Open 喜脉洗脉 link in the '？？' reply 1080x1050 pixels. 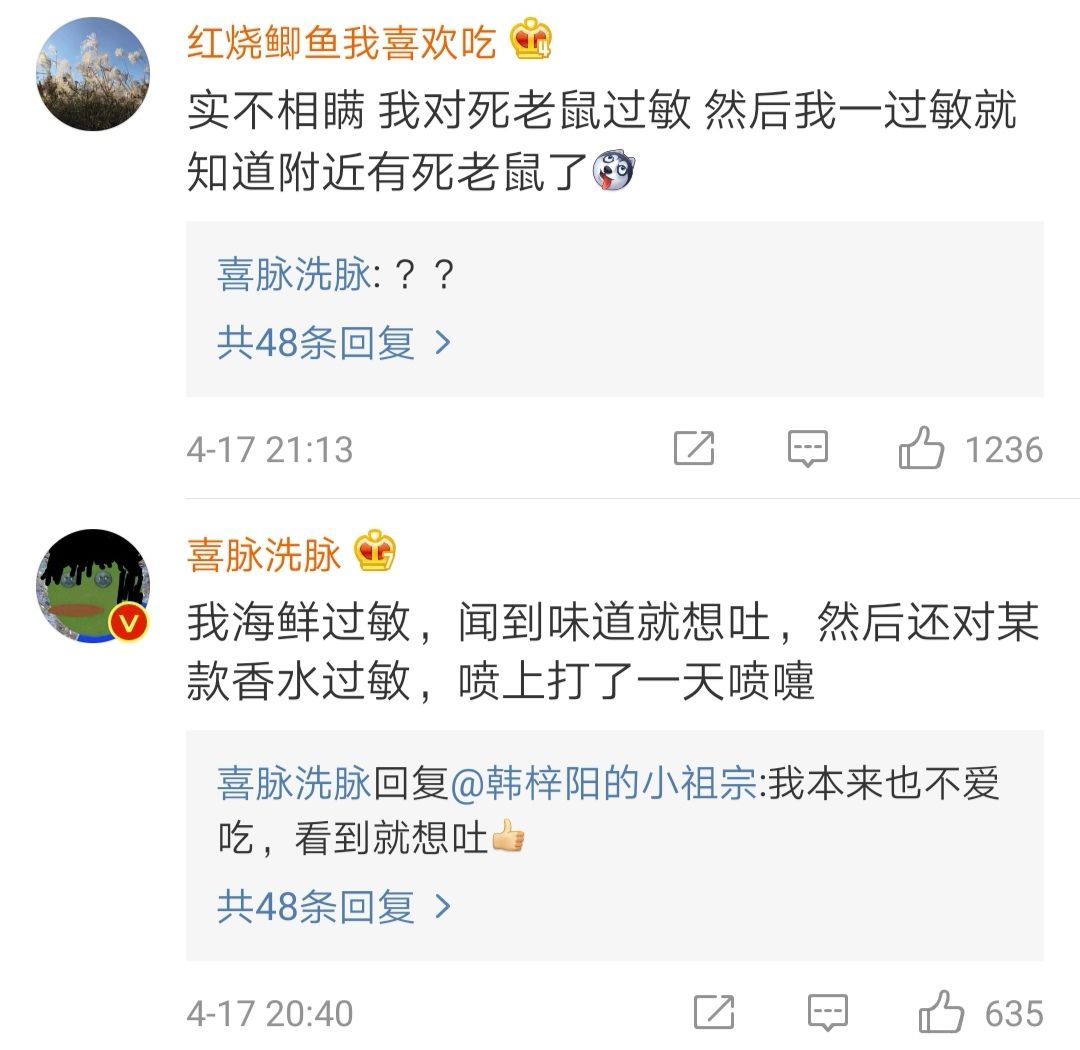pyautogui.click(x=294, y=274)
